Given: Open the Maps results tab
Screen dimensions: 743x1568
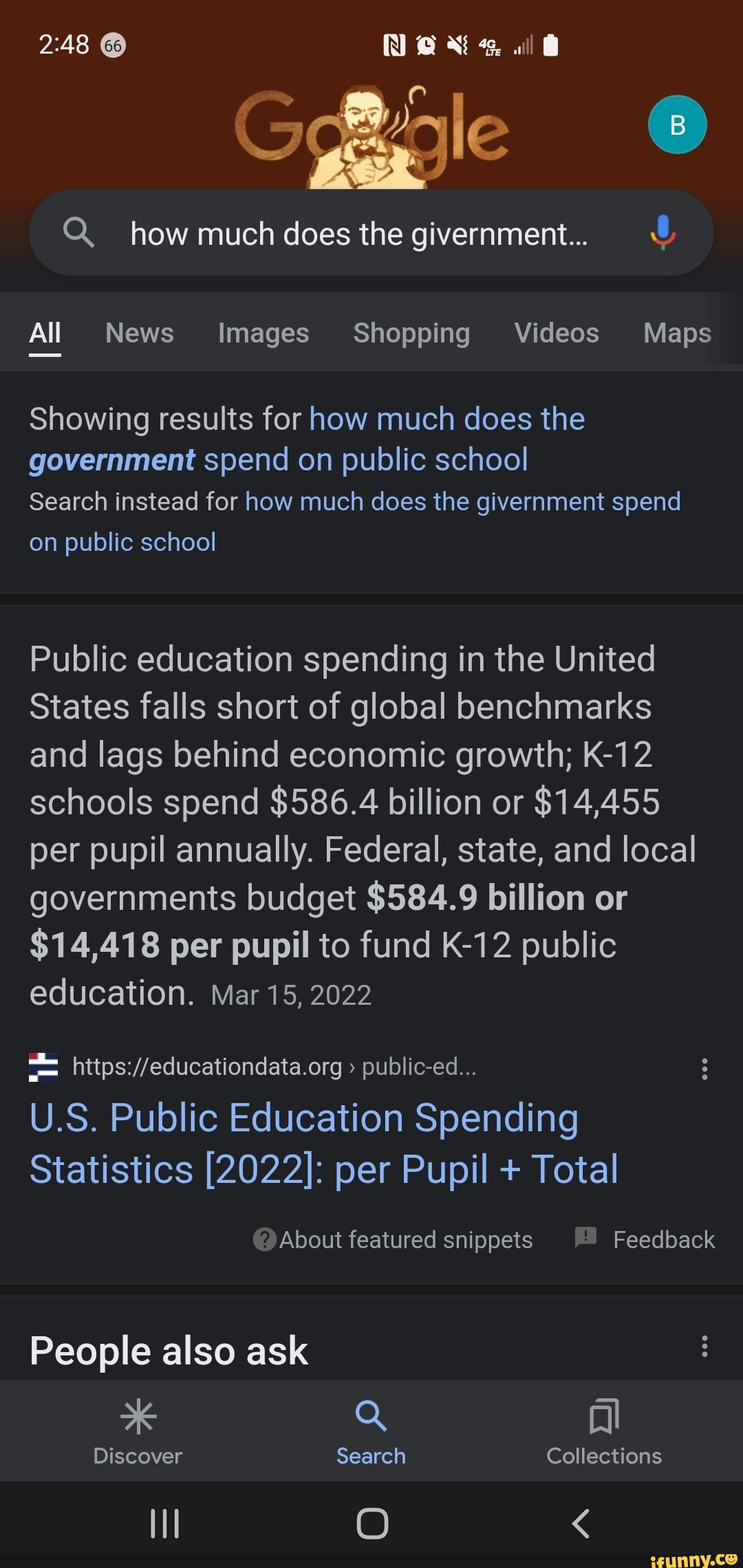Looking at the screenshot, I should pyautogui.click(x=677, y=334).
